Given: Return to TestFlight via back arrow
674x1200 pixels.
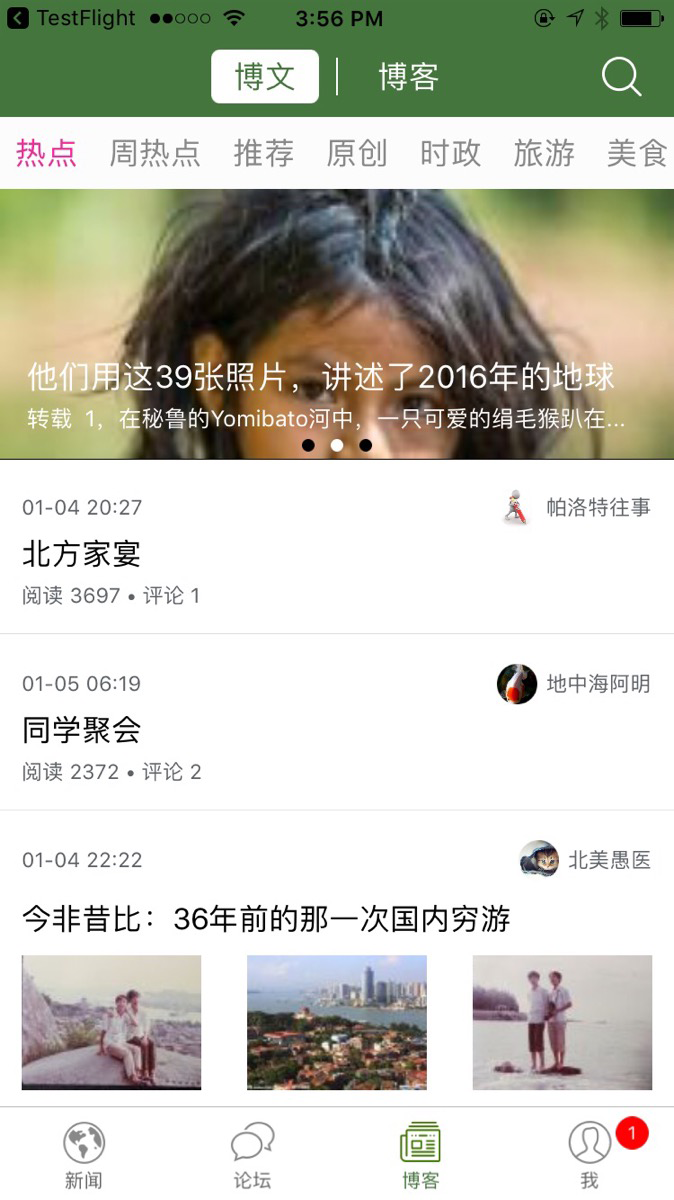Looking at the screenshot, I should [18, 18].
